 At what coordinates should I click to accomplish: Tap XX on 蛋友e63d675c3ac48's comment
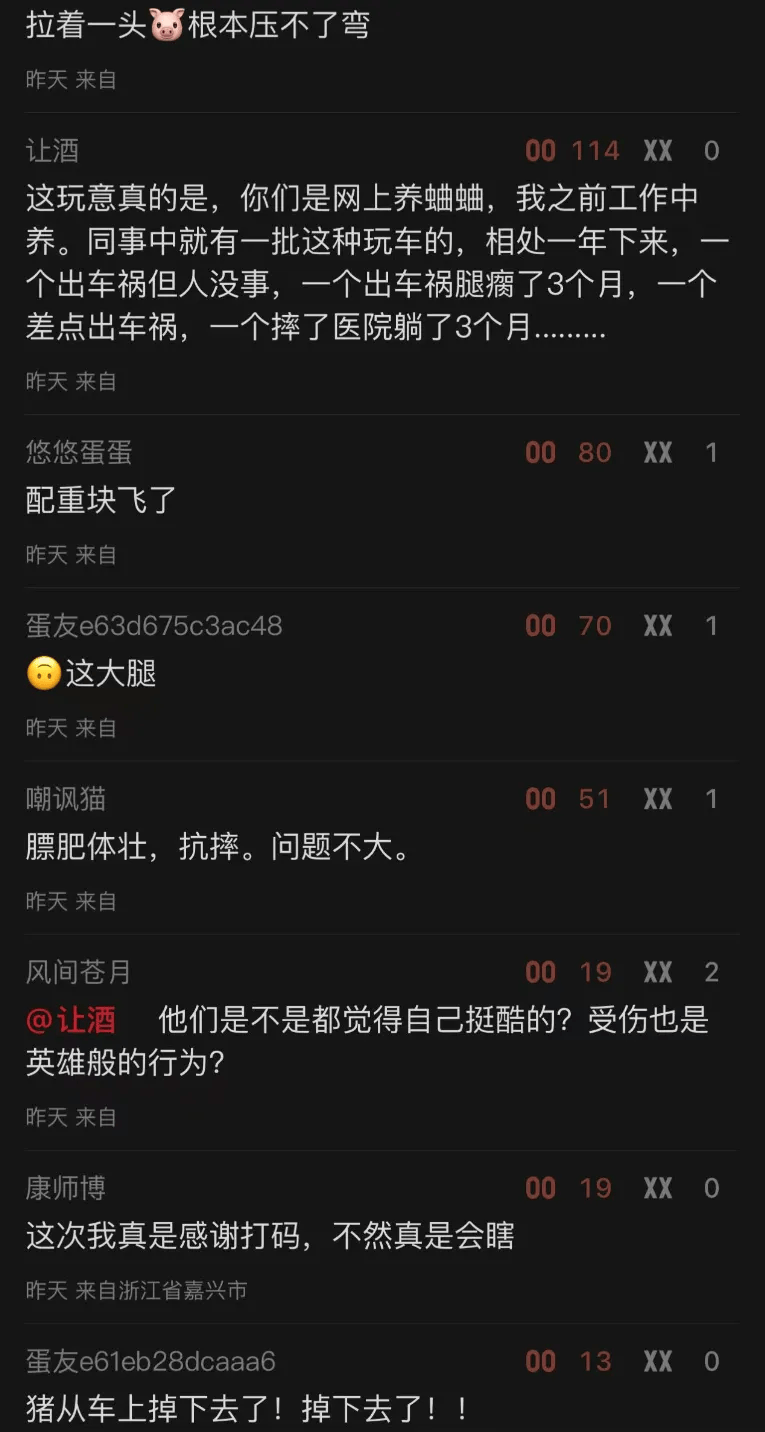658,626
